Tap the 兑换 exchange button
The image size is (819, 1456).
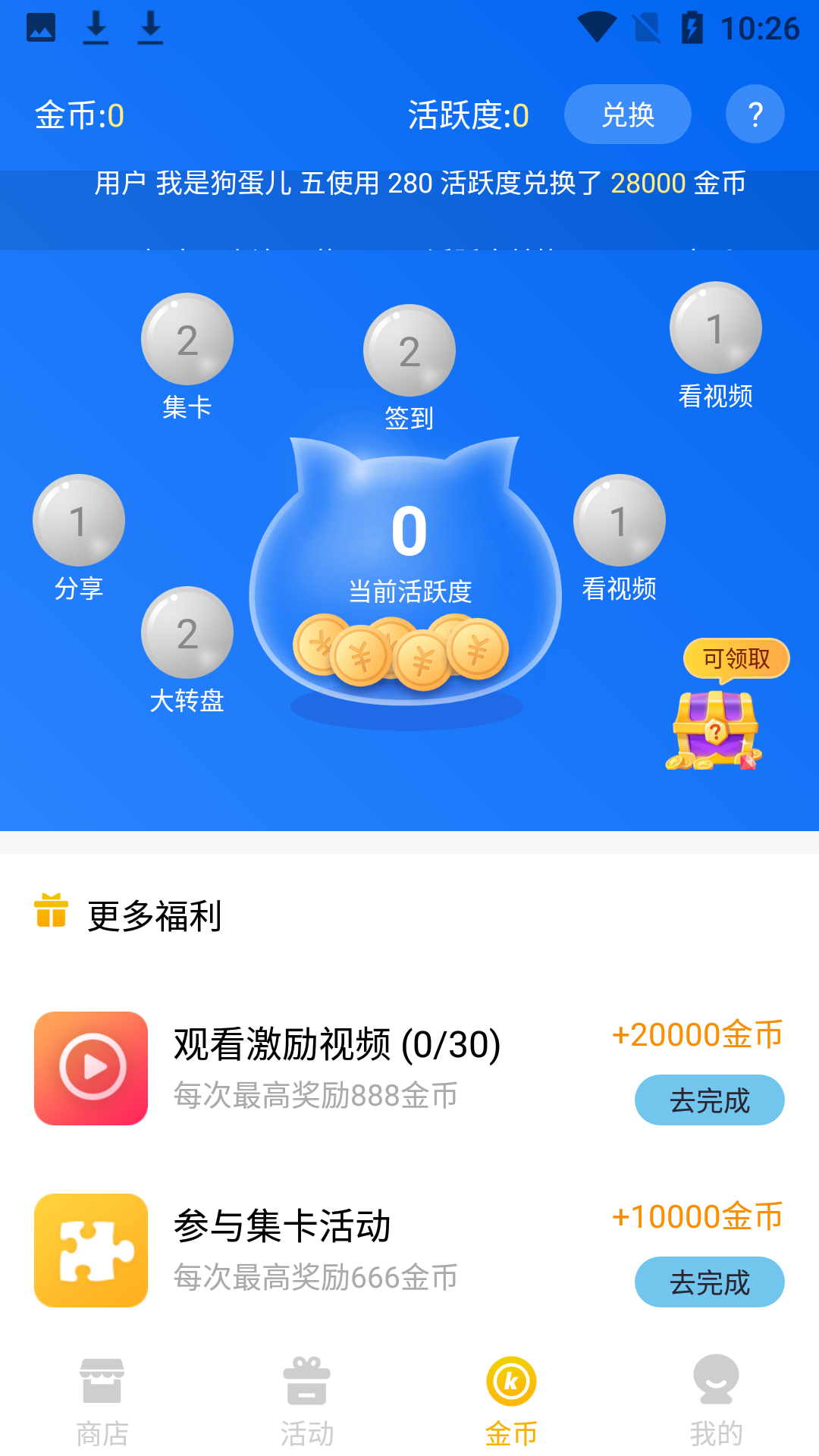(627, 115)
